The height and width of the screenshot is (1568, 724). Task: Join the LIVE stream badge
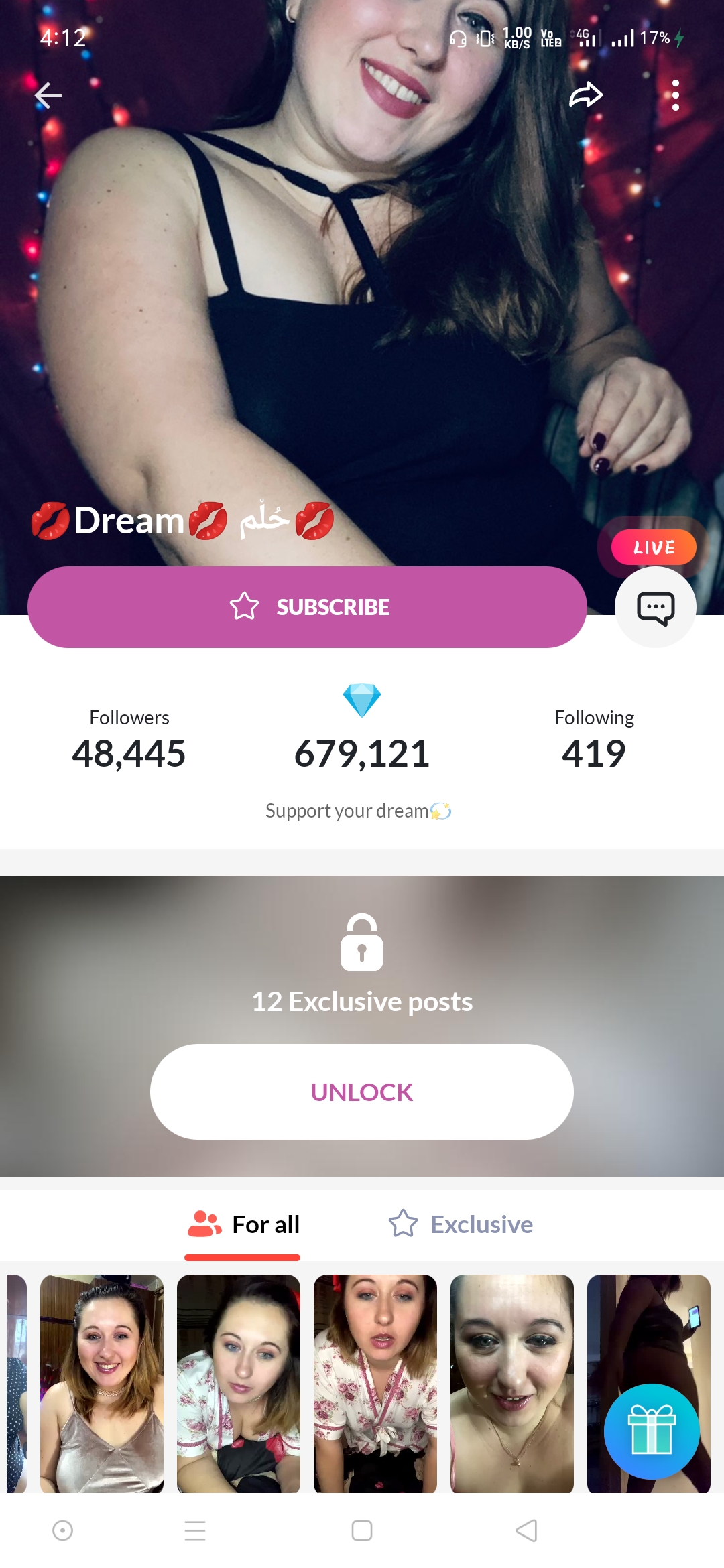(x=654, y=547)
